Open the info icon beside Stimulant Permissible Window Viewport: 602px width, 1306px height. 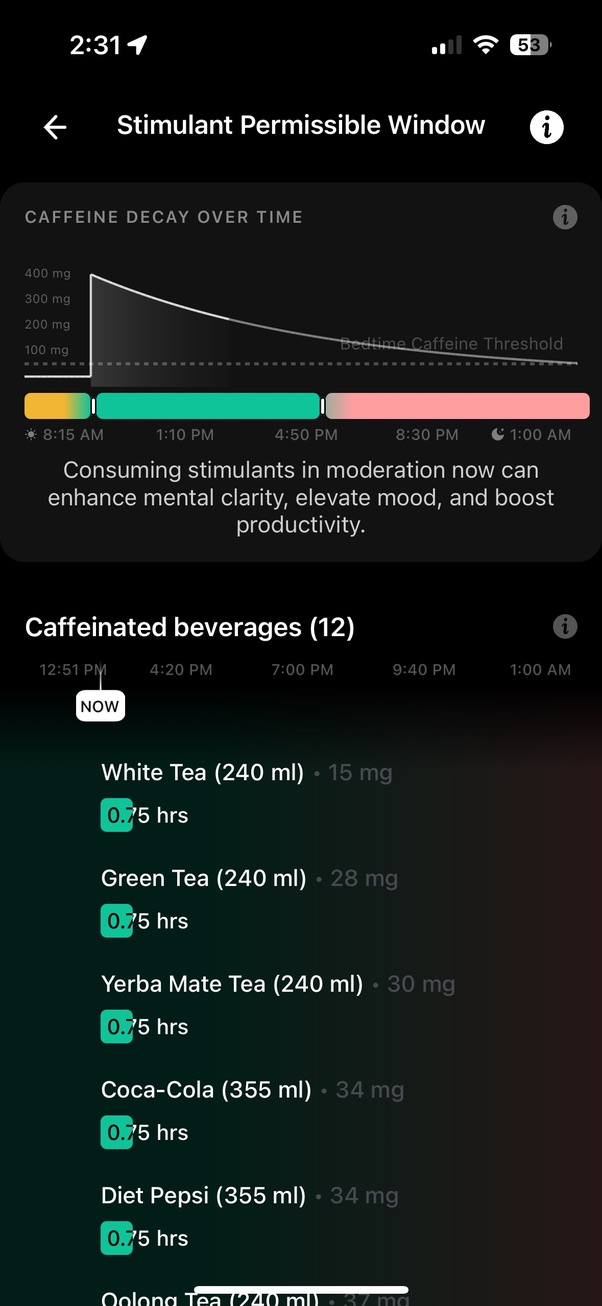point(546,127)
